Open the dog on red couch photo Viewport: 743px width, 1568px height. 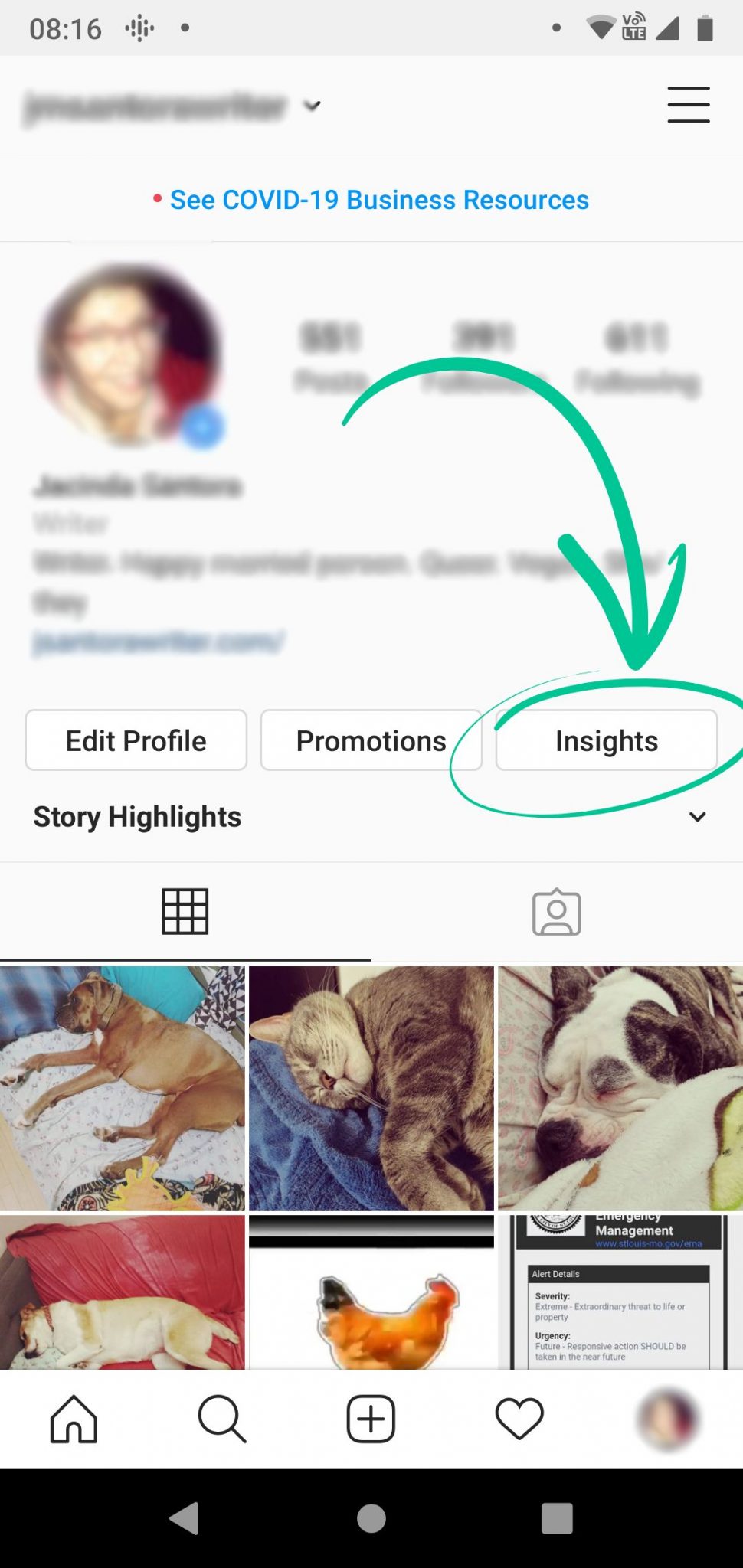[123, 1292]
